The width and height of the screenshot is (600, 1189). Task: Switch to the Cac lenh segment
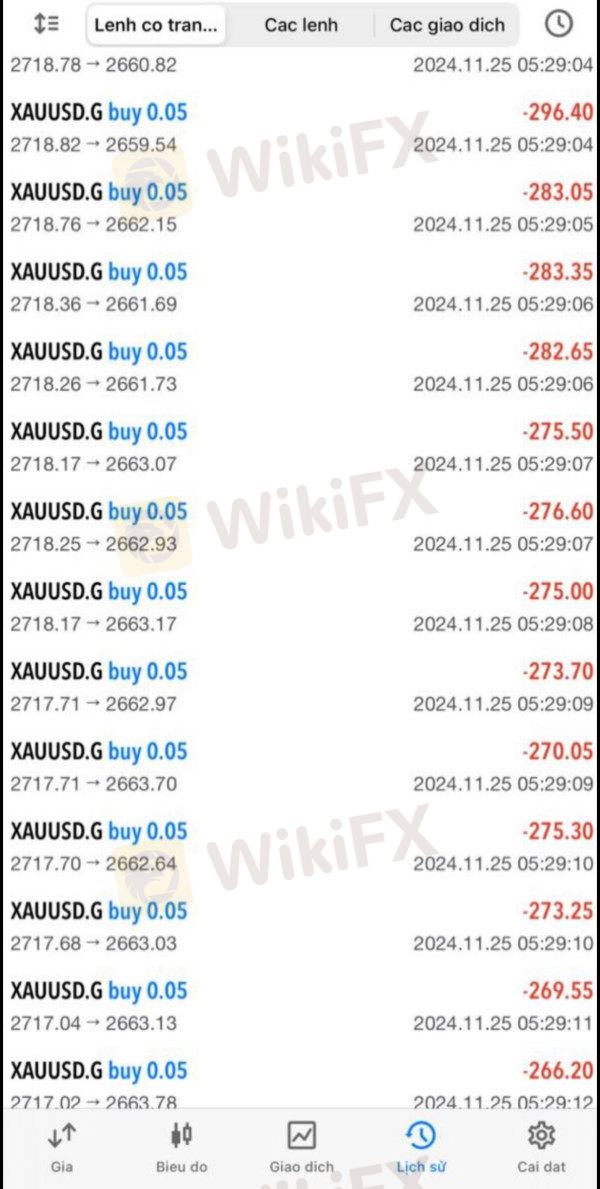coord(299,25)
